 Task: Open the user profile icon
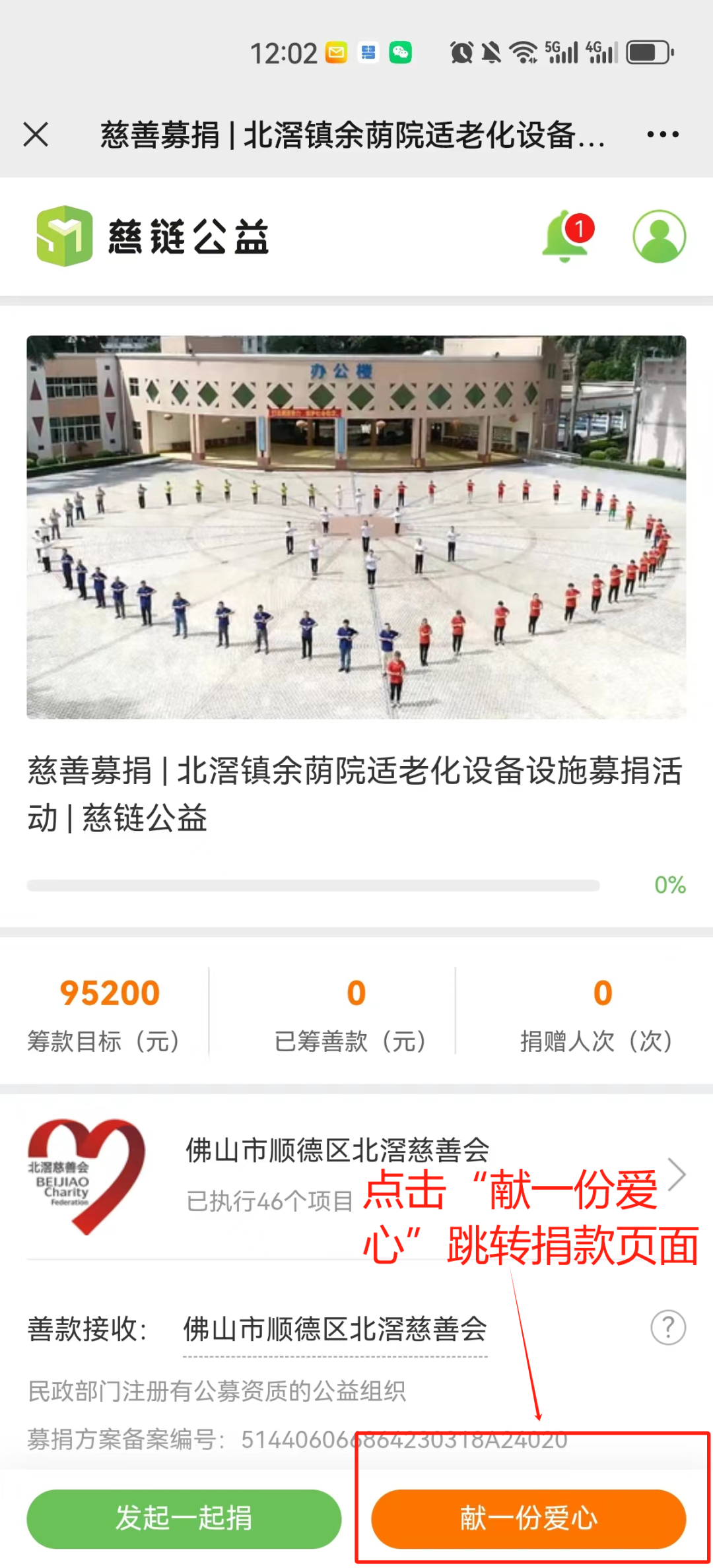point(659,236)
